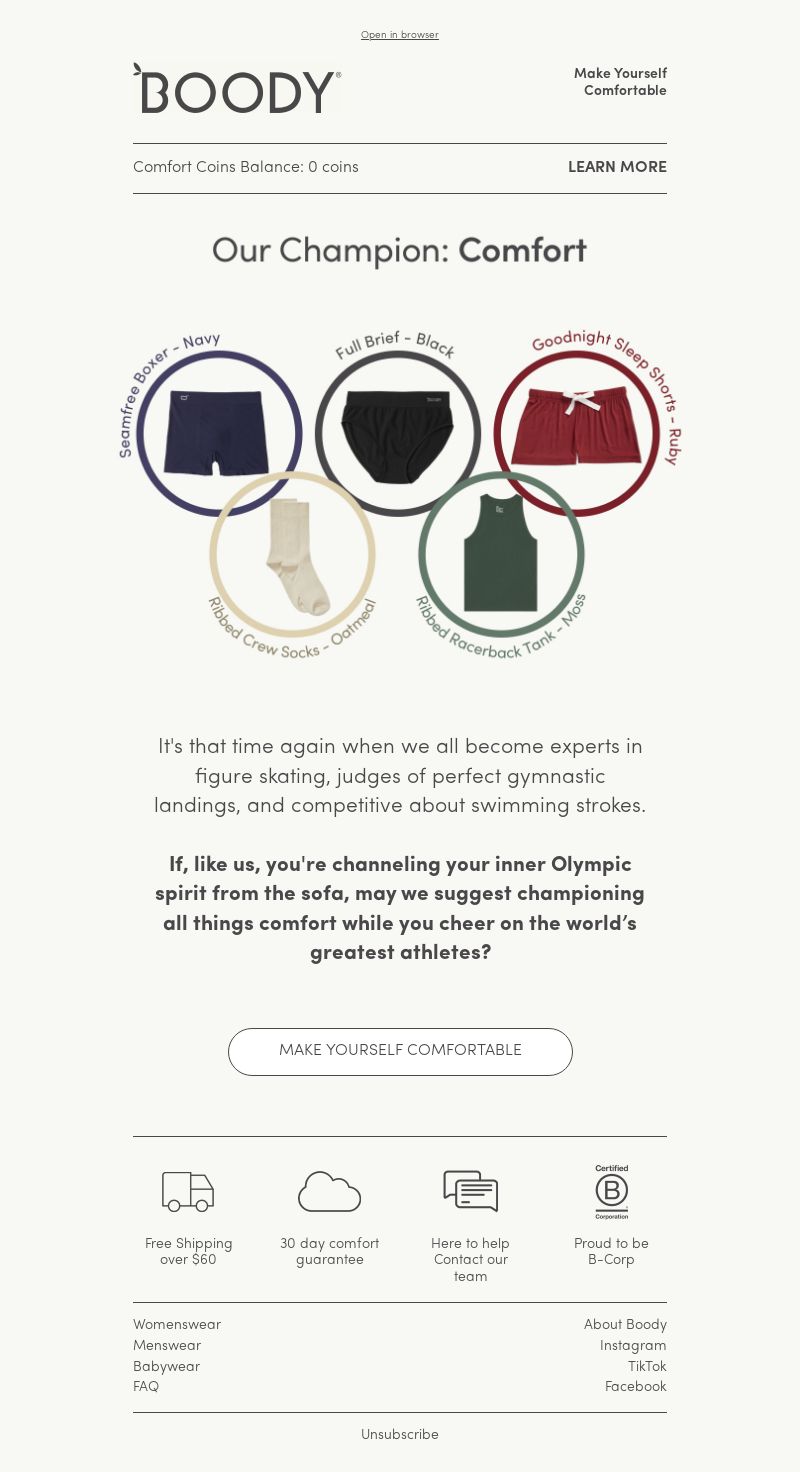Open the Babywear link
Screen dimensions: 800x1472
[166, 1367]
